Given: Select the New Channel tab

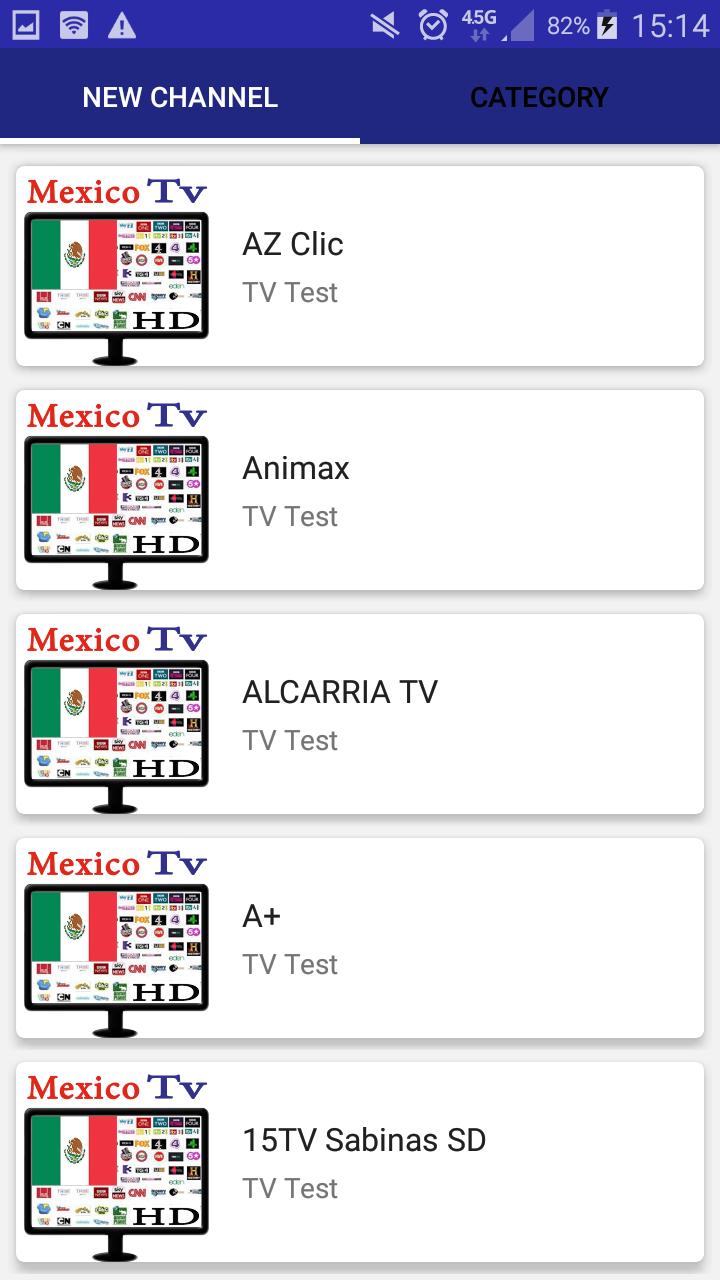Looking at the screenshot, I should [x=180, y=97].
